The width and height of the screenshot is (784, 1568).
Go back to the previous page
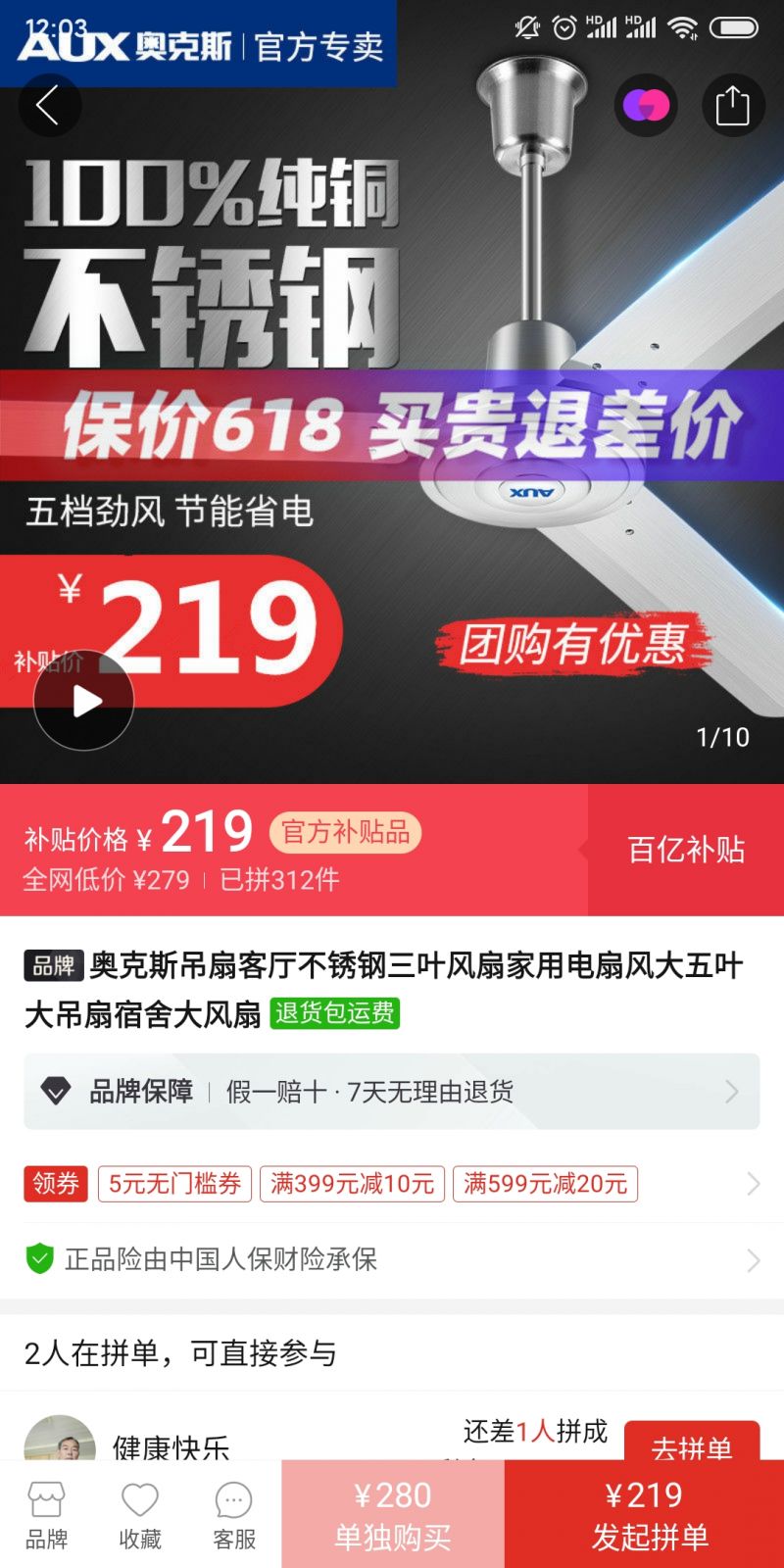pyautogui.click(x=47, y=105)
